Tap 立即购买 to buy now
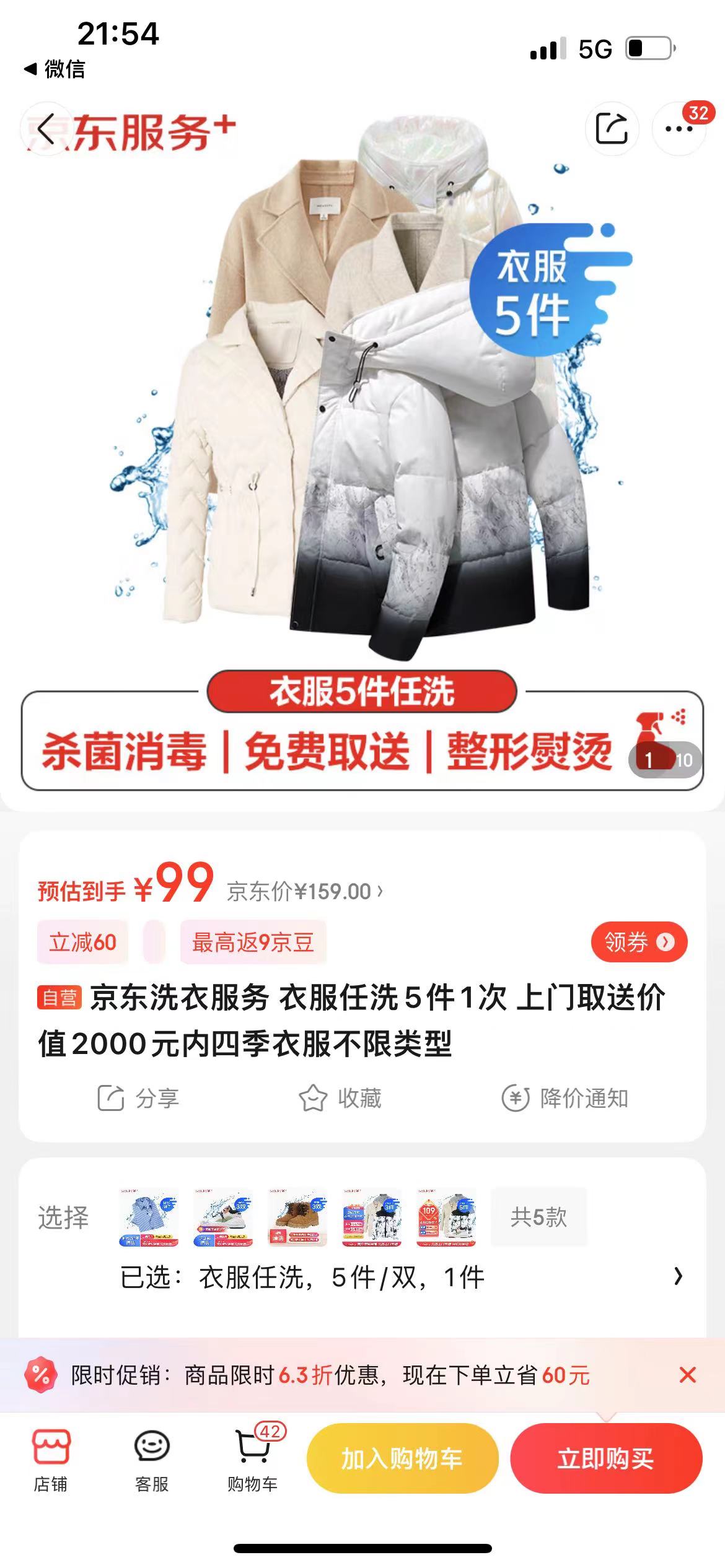725x1568 pixels. click(605, 1458)
